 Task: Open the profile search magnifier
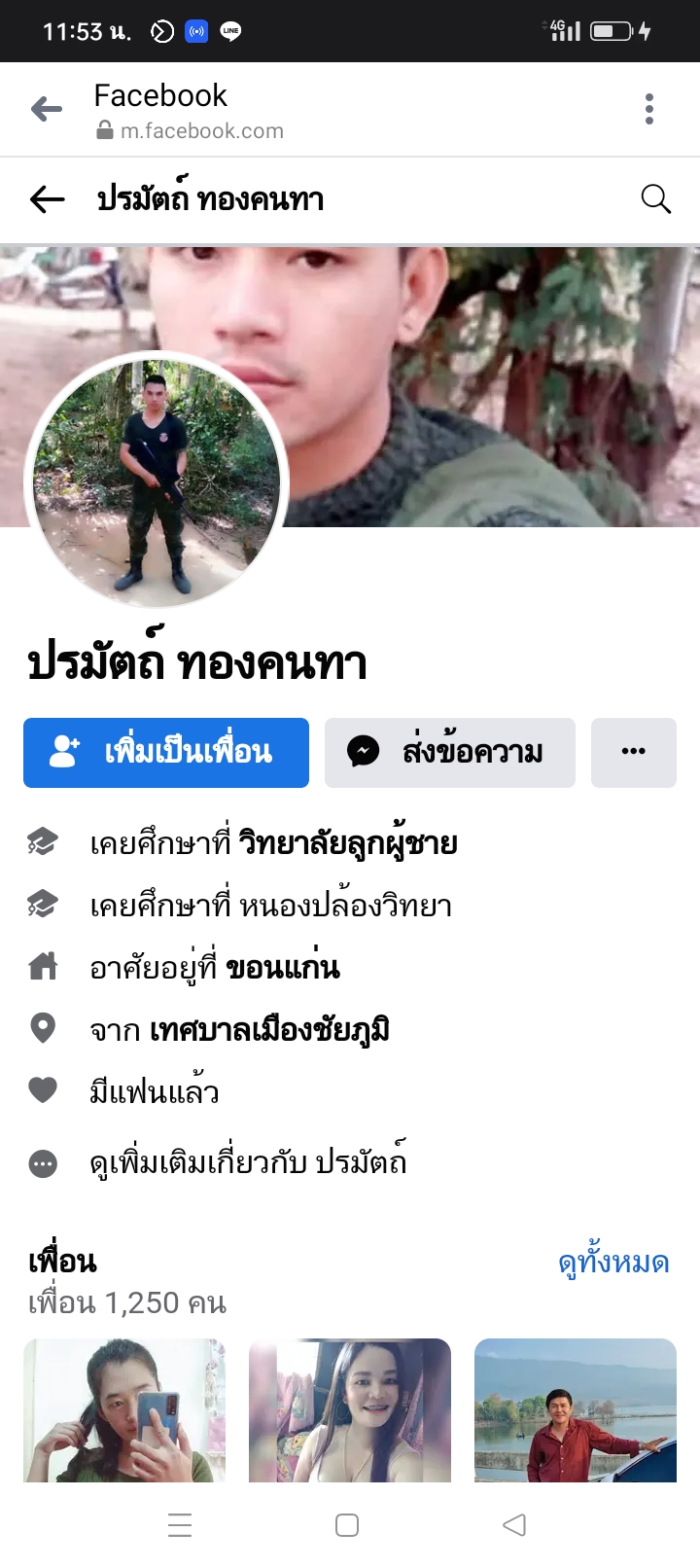pos(656,199)
